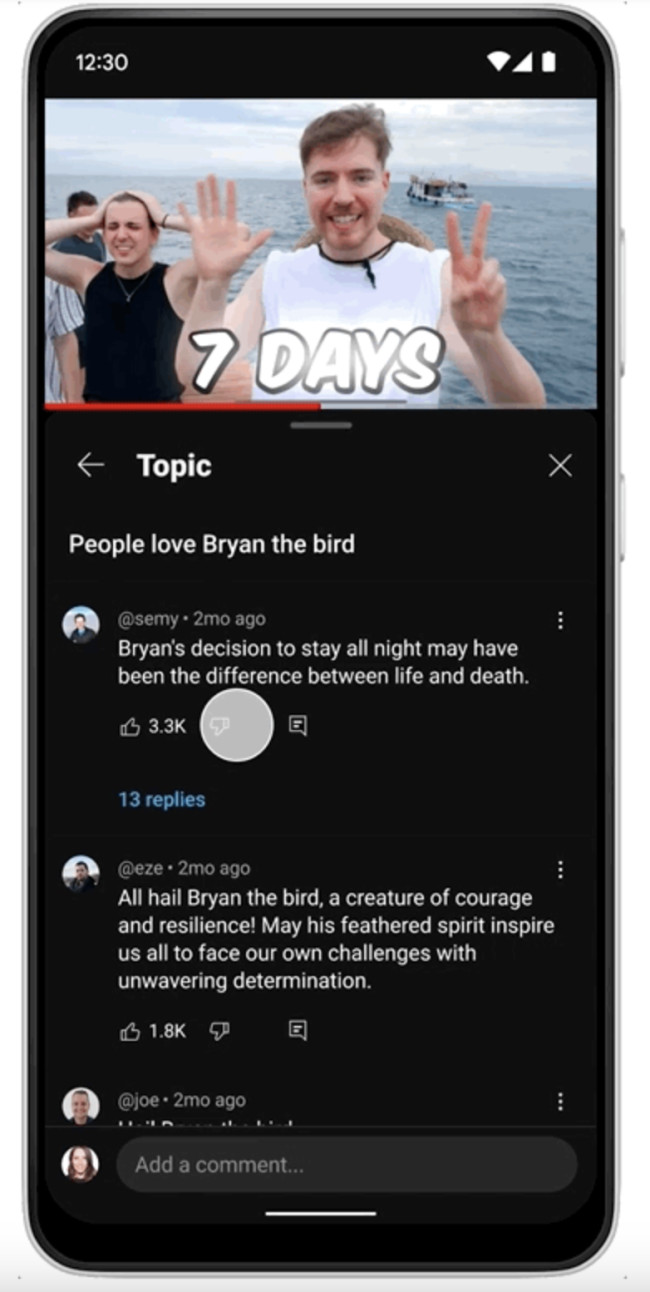The height and width of the screenshot is (1292, 650).
Task: Expand the 13 replies thread
Action: coord(162,800)
